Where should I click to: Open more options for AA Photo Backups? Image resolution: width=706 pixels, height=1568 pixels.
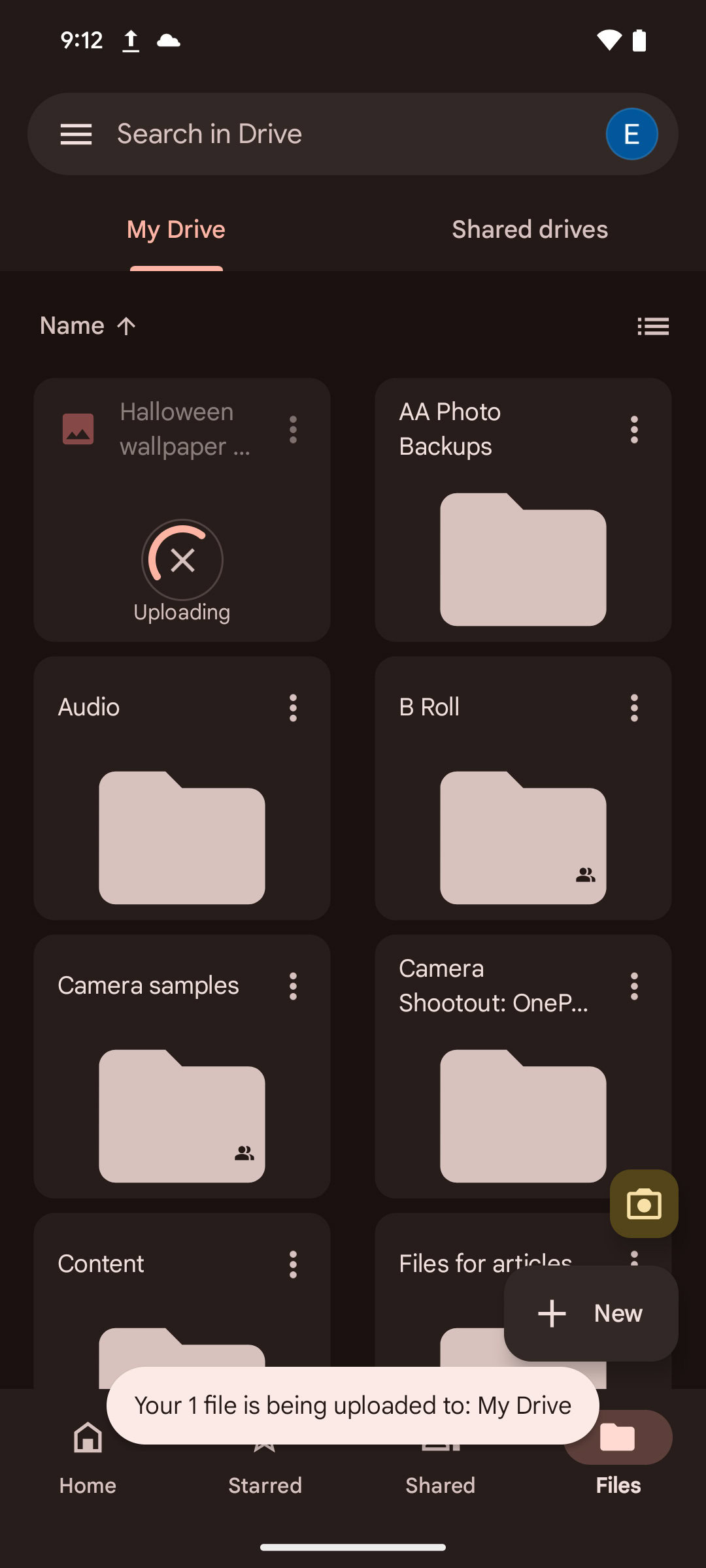tap(634, 430)
